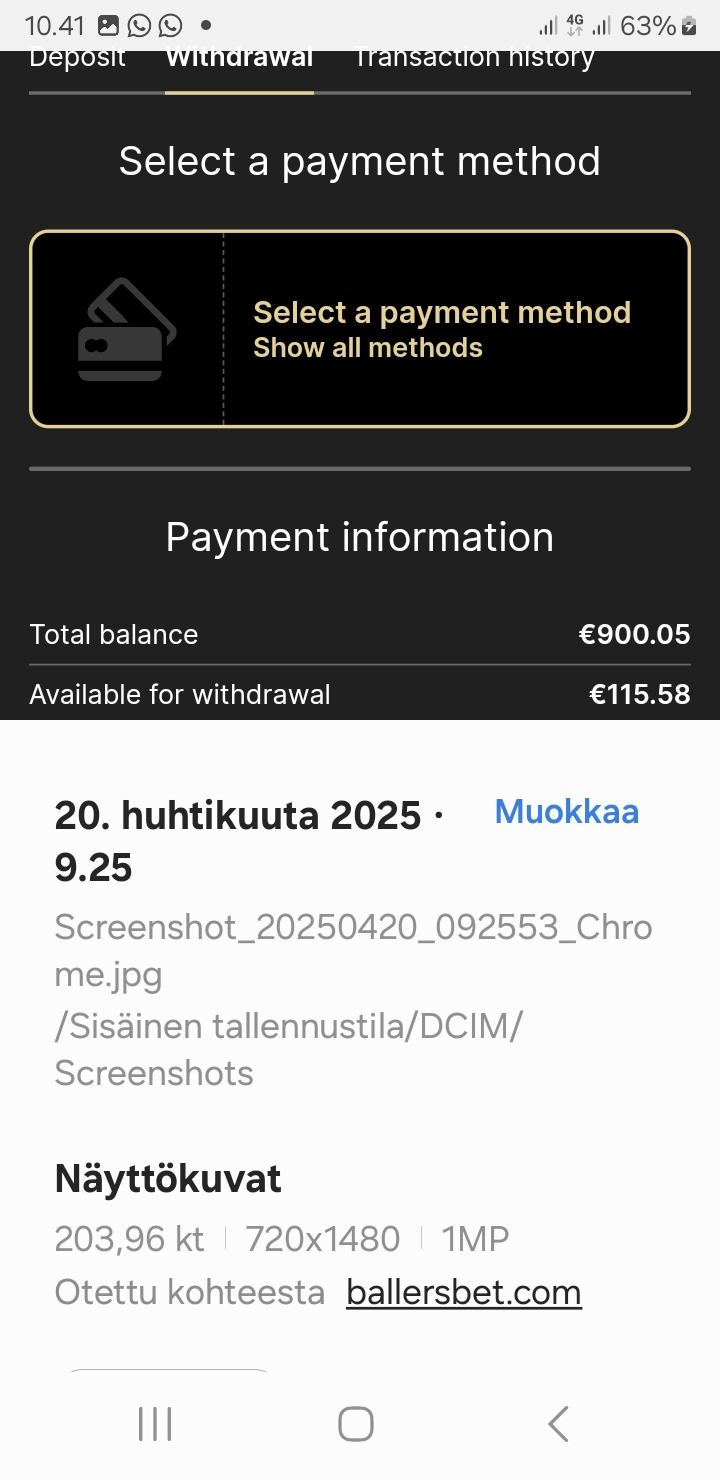Open the ballersbet.com source link
This screenshot has height=1480, width=720.
point(463,1292)
